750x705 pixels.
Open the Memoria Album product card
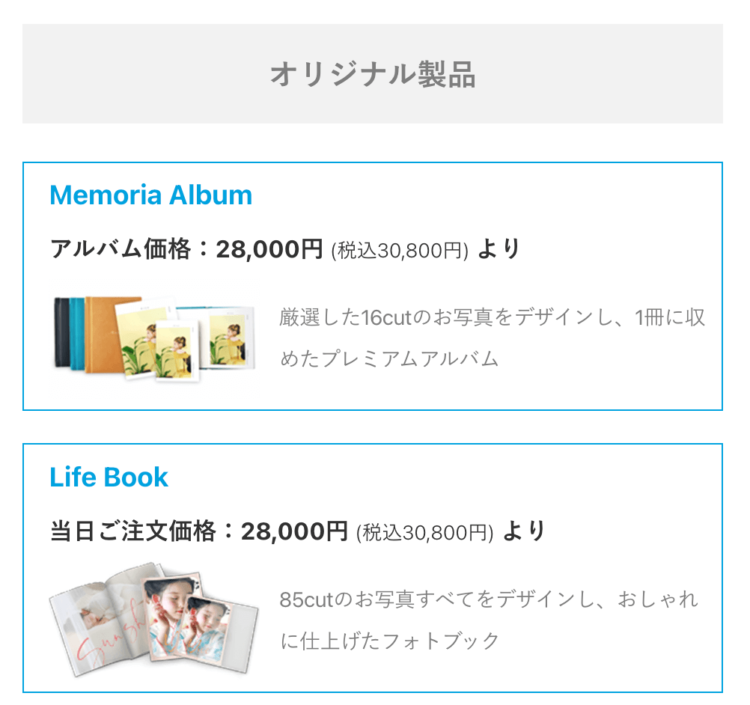point(372,286)
